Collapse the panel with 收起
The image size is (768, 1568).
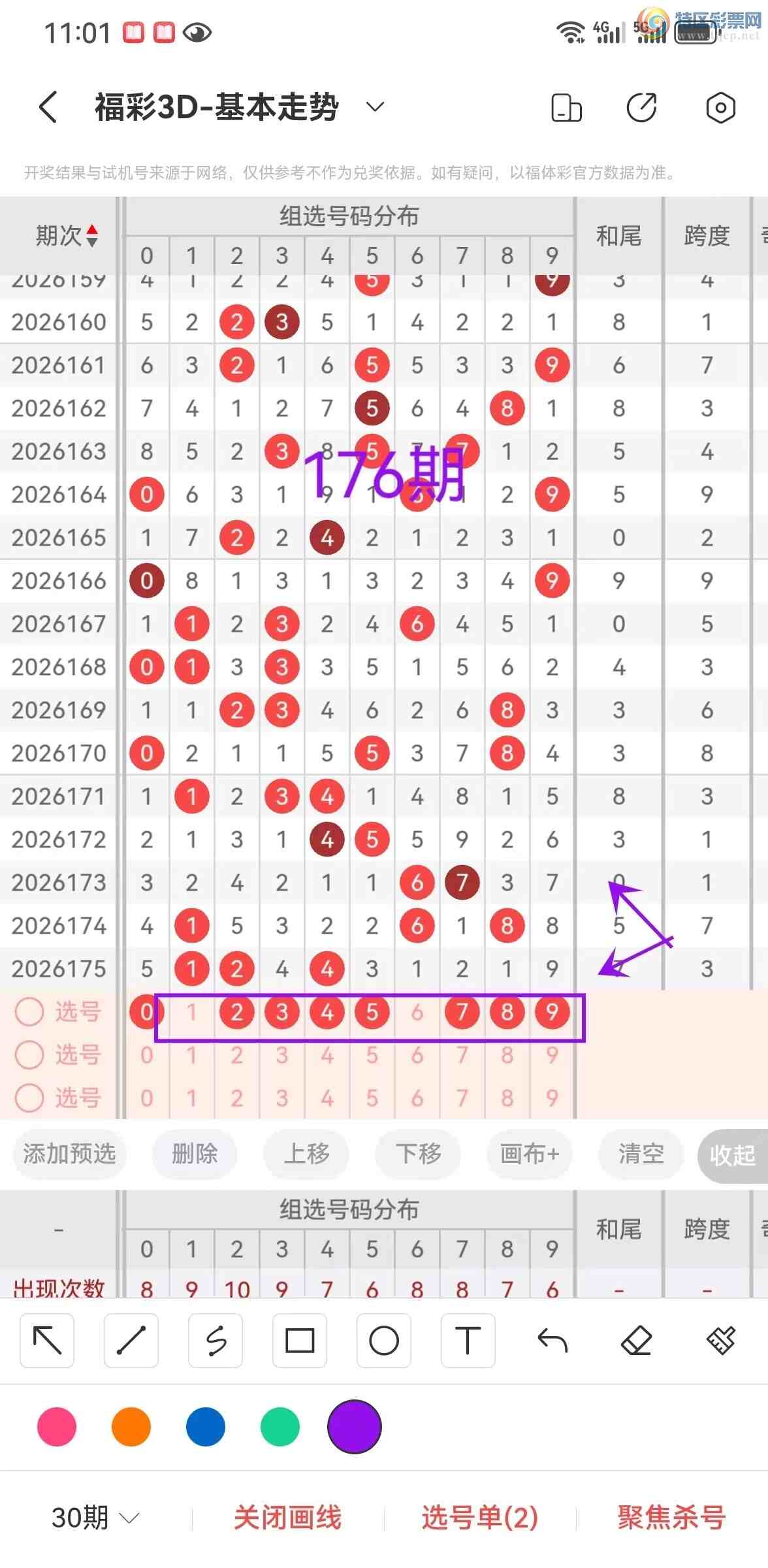pos(733,1155)
